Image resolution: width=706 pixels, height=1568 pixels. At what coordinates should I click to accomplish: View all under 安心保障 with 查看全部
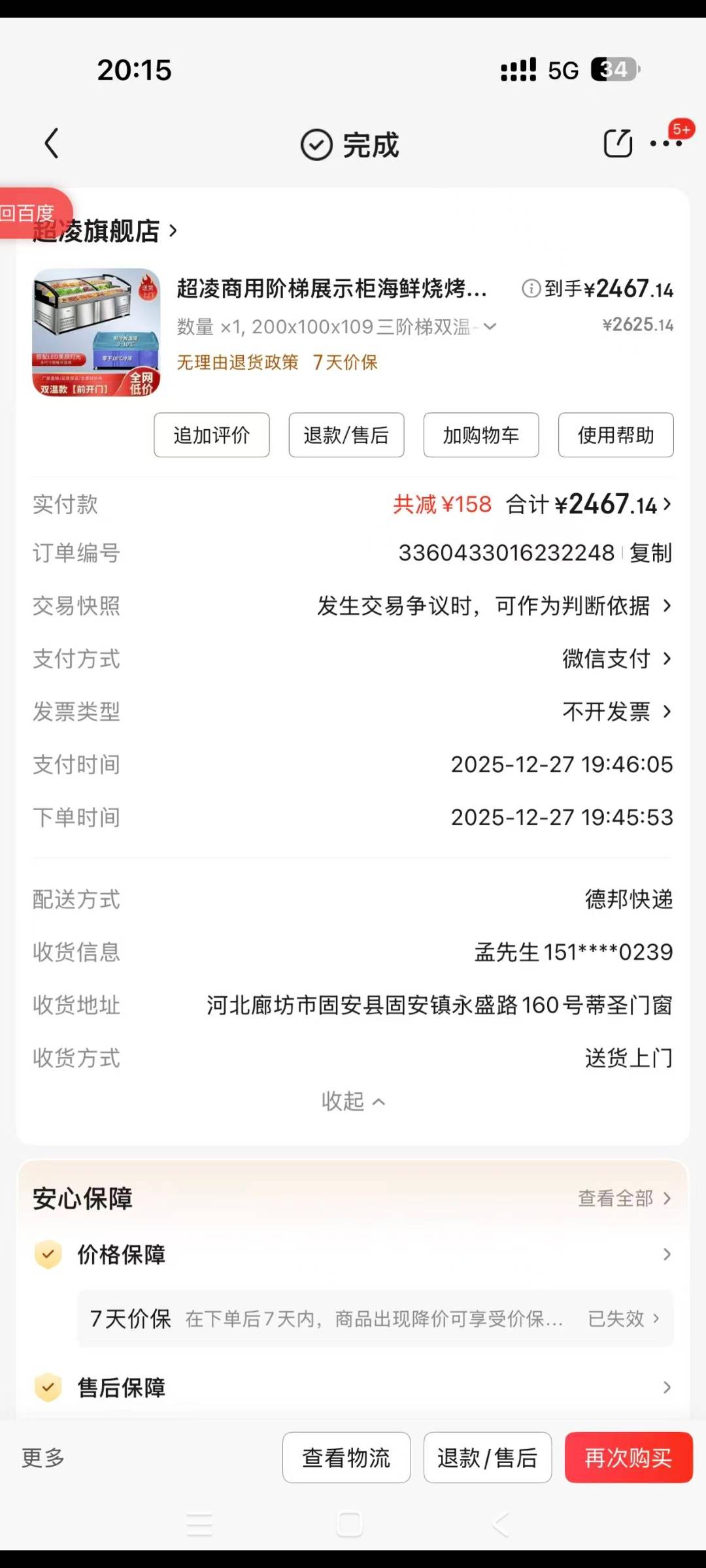point(624,1198)
